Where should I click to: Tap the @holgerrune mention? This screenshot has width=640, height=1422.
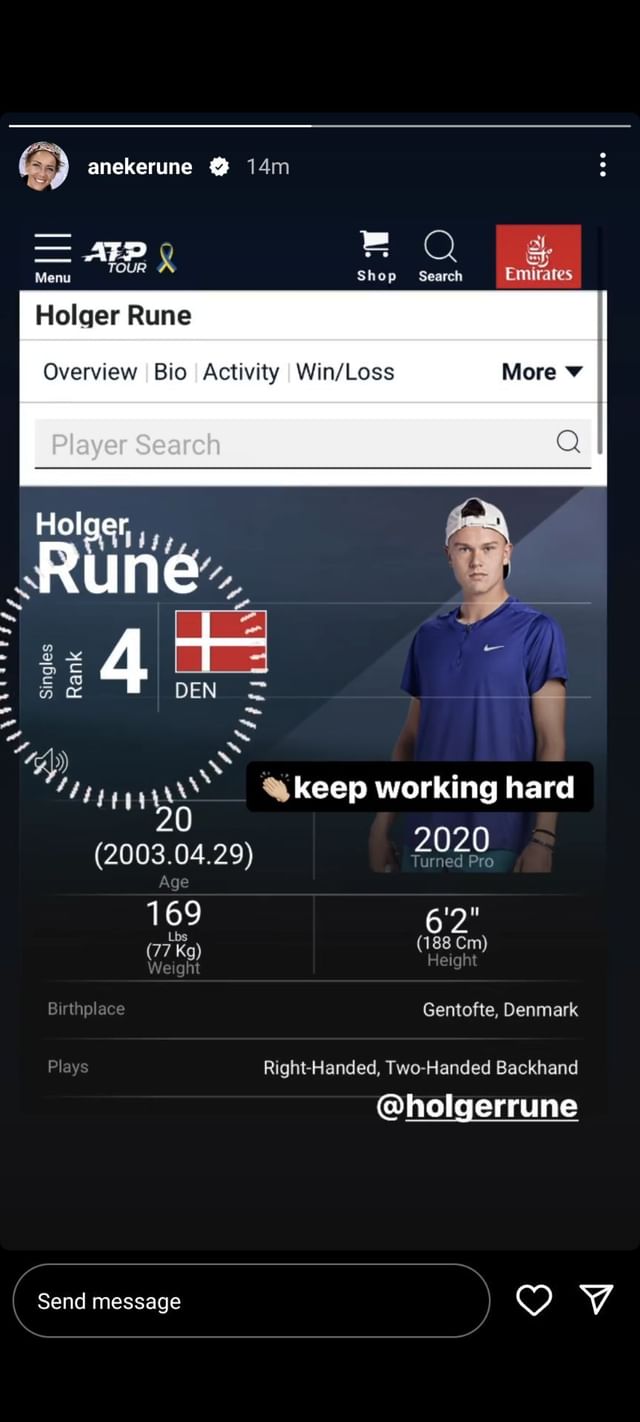pyautogui.click(x=477, y=1106)
